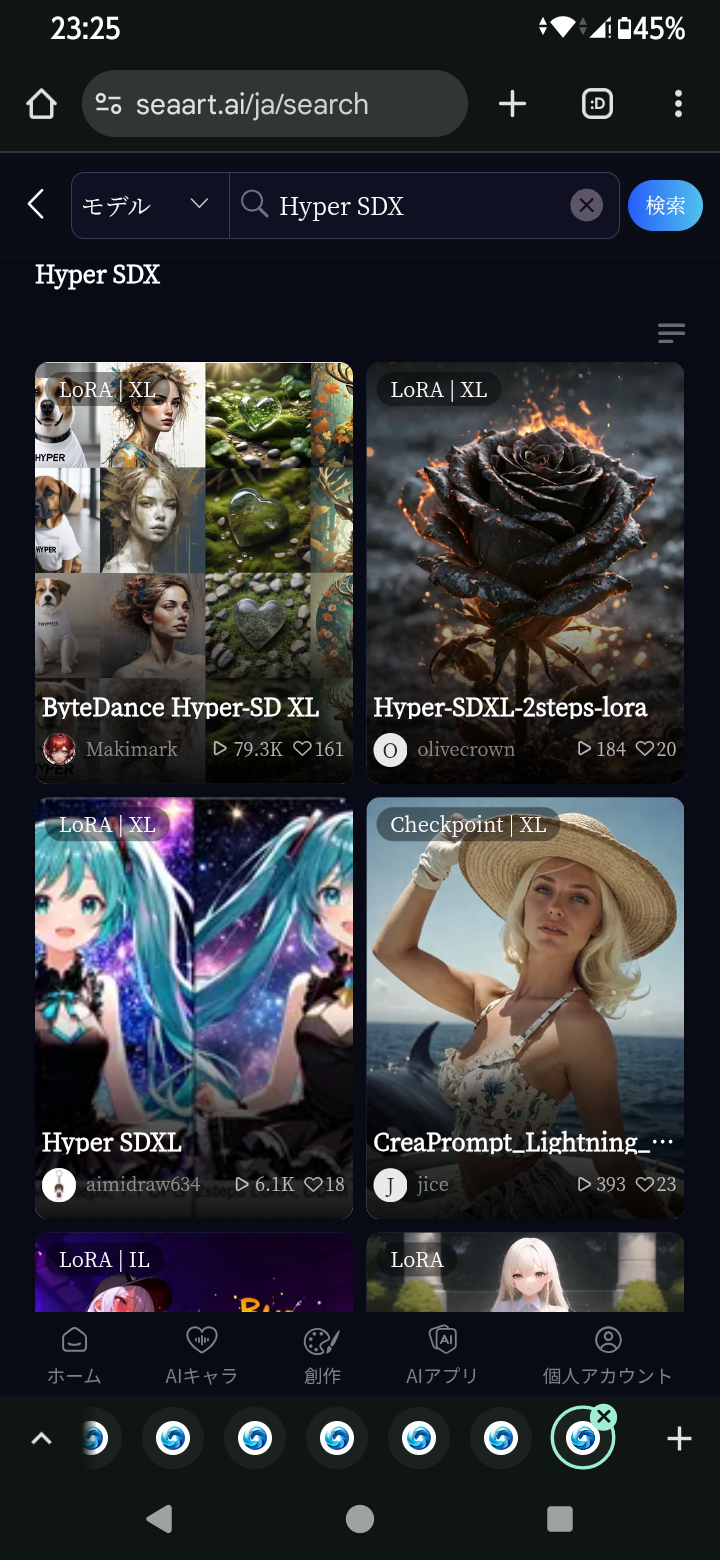The height and width of the screenshot is (1560, 720).
Task: Tap the 検索 search button
Action: 665,205
